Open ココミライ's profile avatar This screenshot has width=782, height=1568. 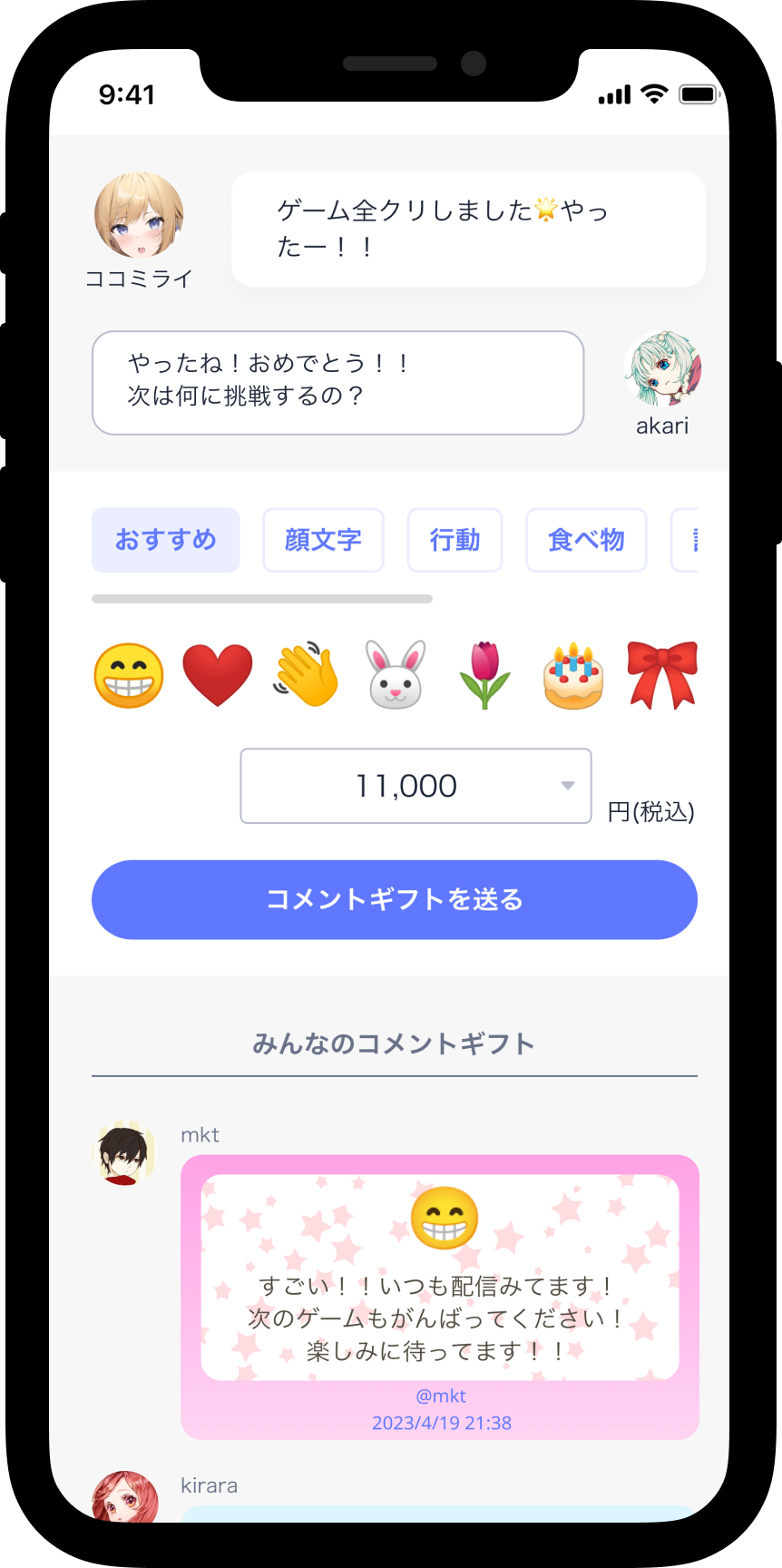click(139, 216)
